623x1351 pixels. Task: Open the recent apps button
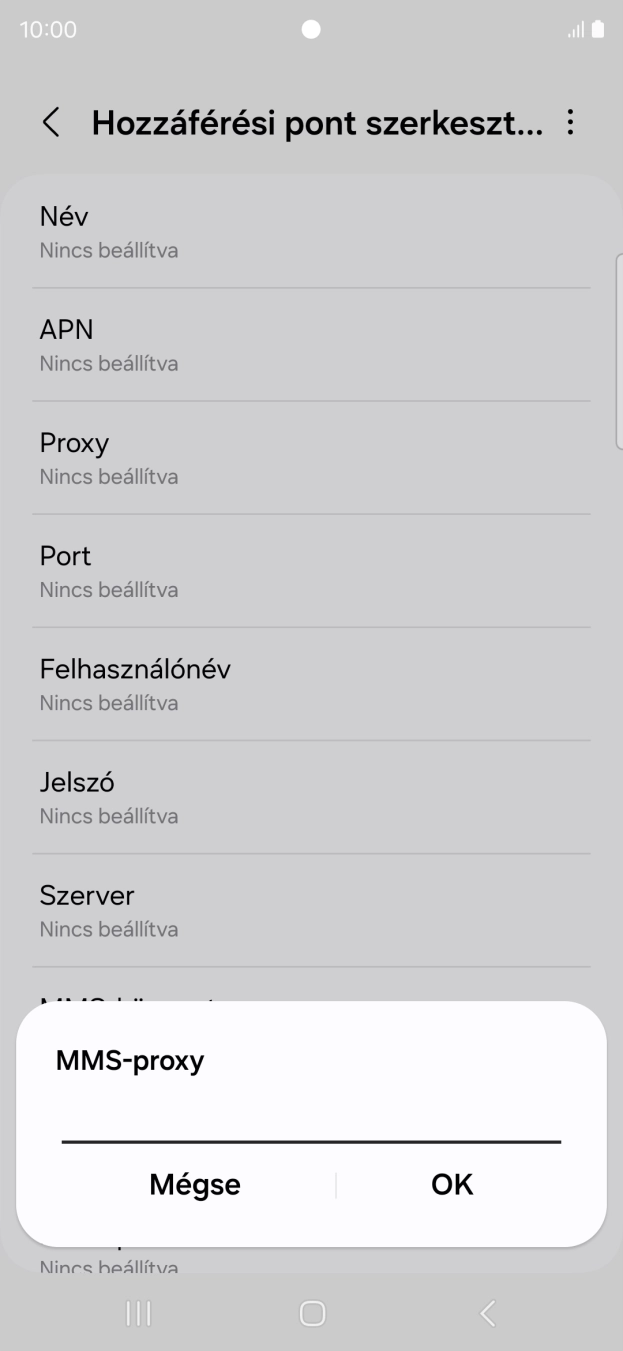138,1313
